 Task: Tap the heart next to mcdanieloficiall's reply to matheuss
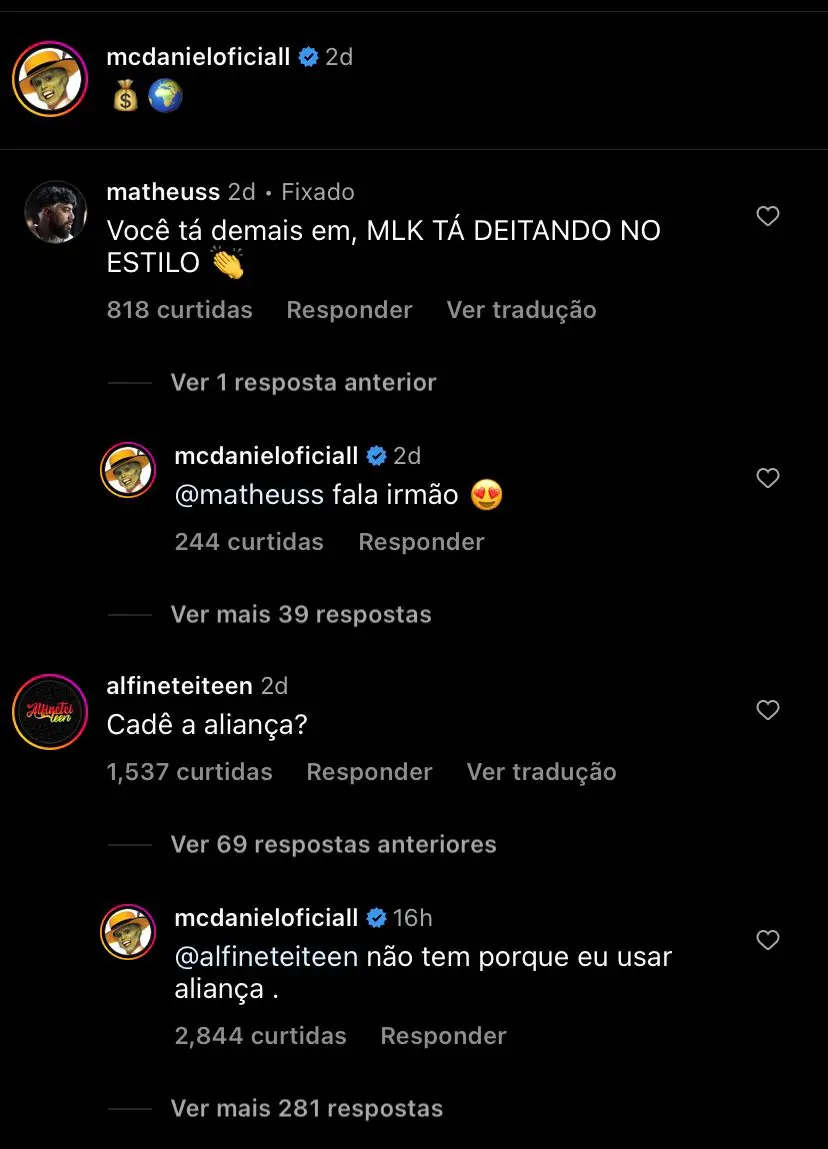(x=767, y=478)
